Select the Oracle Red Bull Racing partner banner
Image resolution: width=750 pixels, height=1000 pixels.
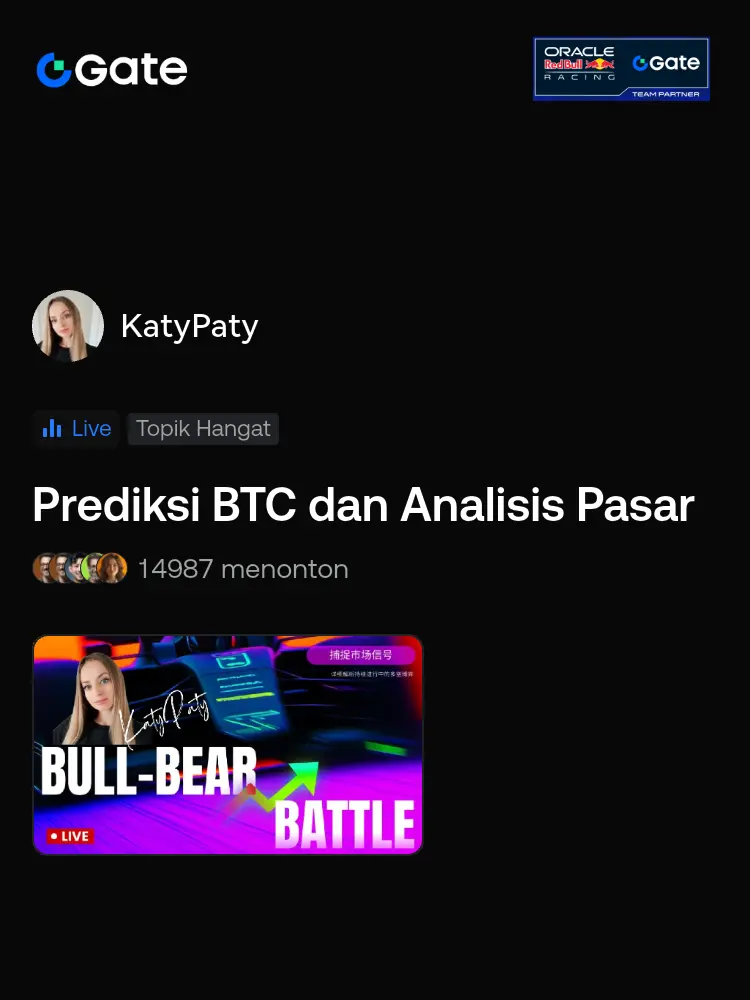tap(621, 69)
